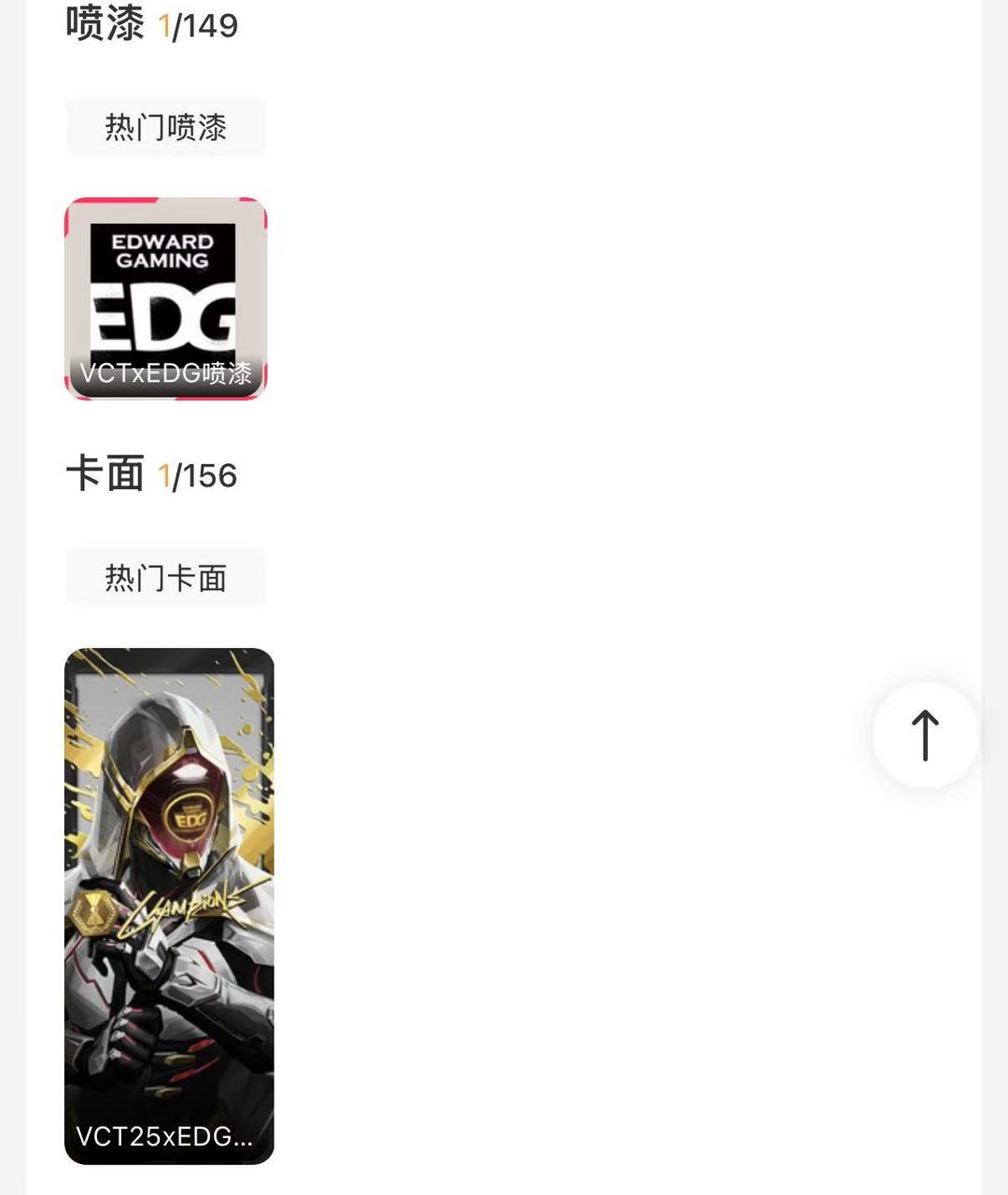Select the 热门卡面 filter chip
The image size is (1008, 1195).
coord(166,578)
